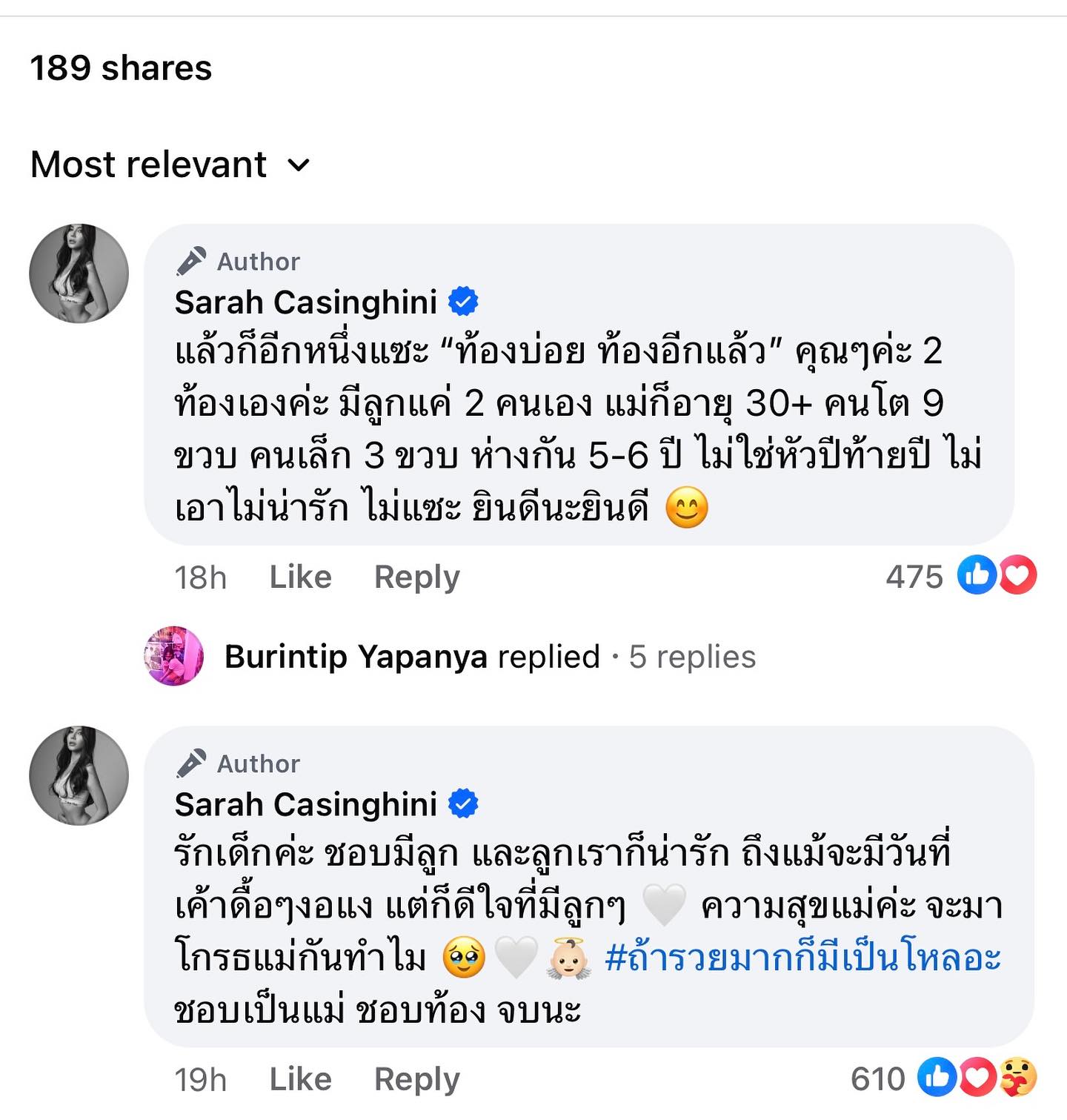Click the Author microphone badge on first comment
Screen dimensions: 1067x1120
pos(191,259)
